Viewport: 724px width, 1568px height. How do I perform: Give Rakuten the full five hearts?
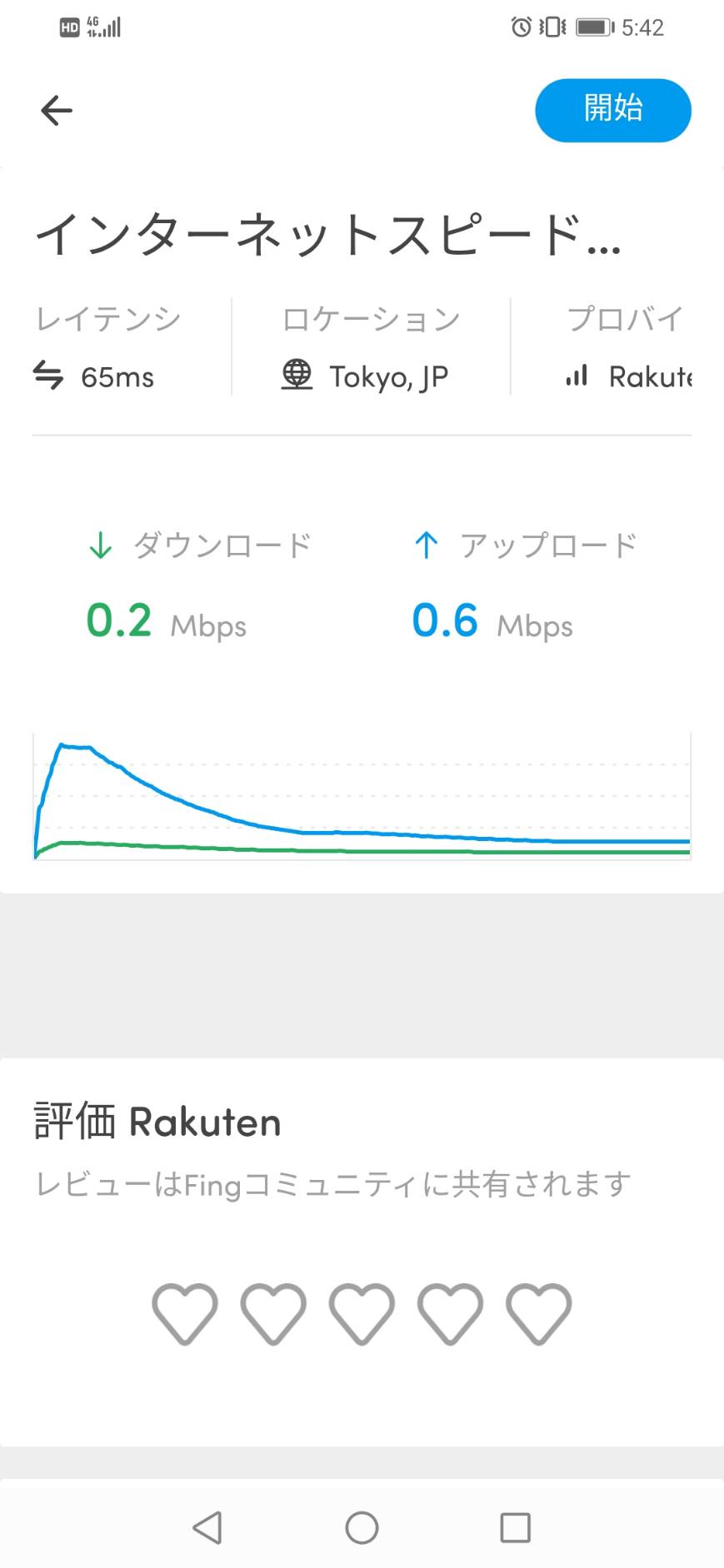click(539, 1314)
